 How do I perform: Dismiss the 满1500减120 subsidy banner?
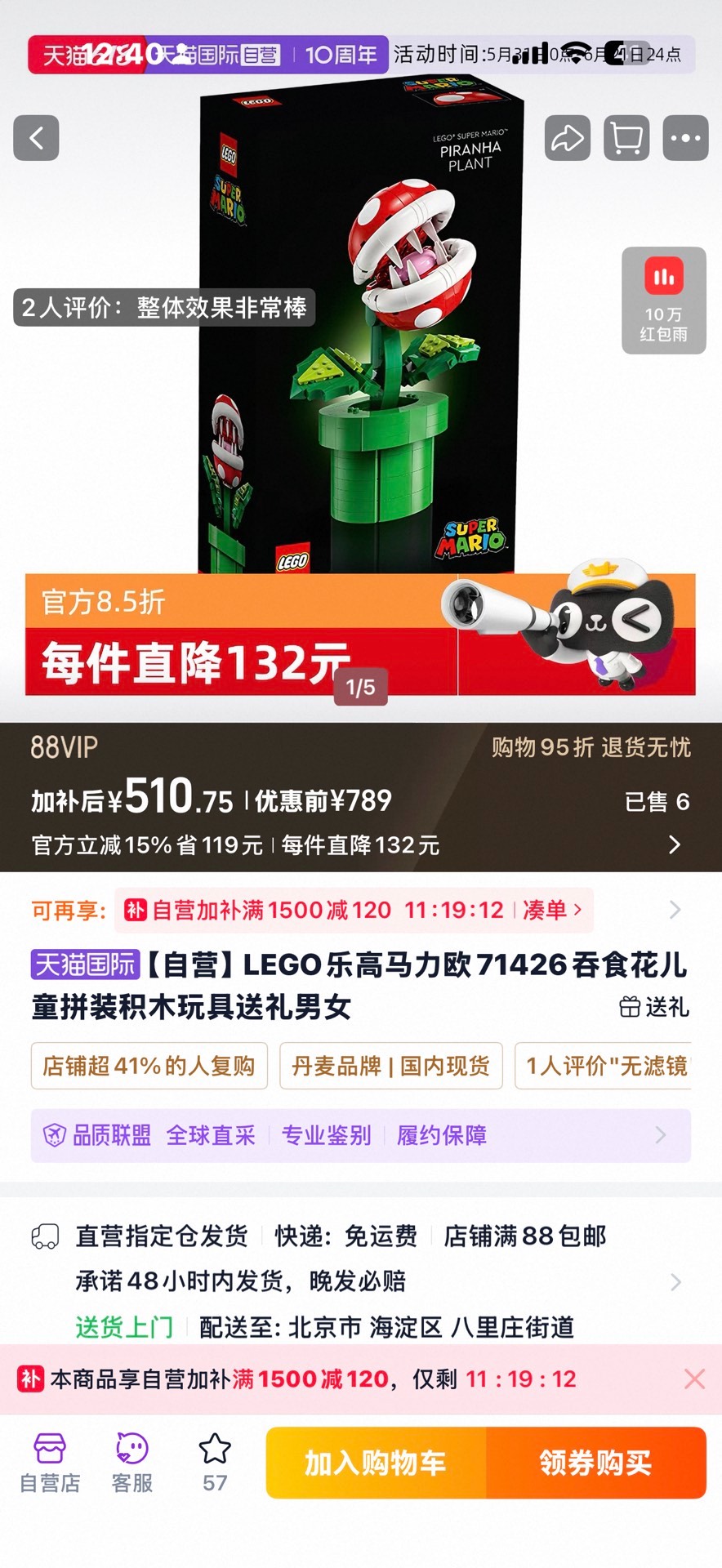[695, 1379]
